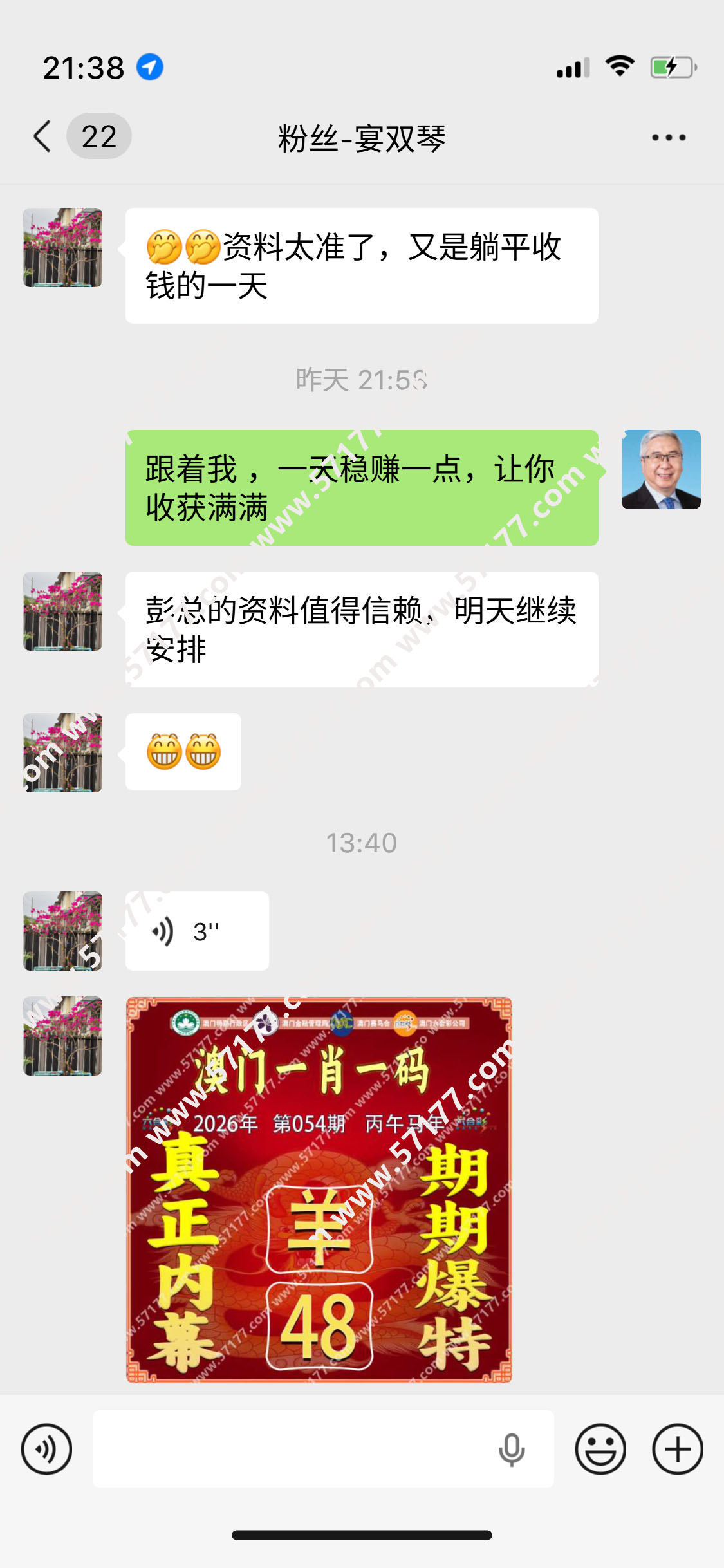Image resolution: width=724 pixels, height=1568 pixels.
Task: Tap the microphone dictation icon in input
Action: (x=512, y=1449)
